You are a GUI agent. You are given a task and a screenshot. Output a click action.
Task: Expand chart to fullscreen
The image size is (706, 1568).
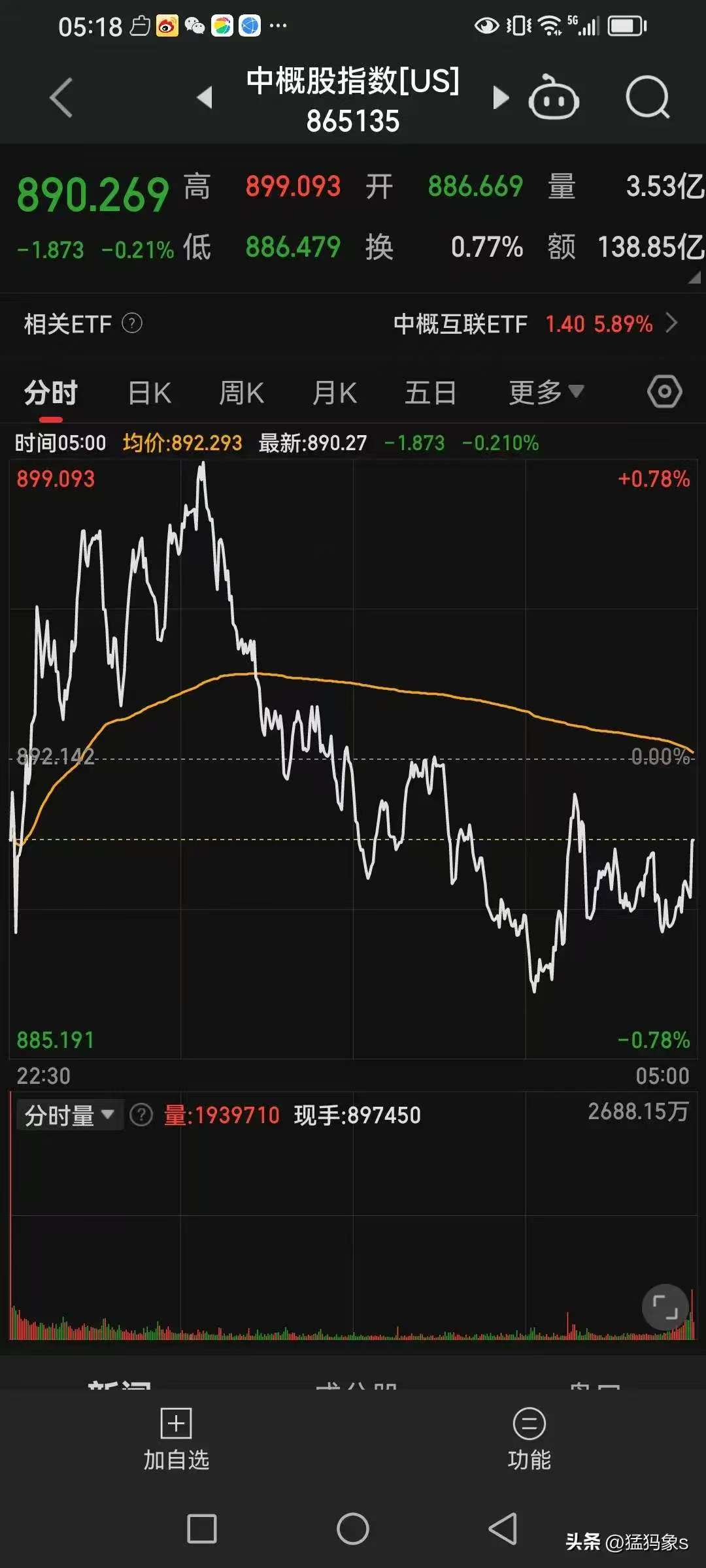tap(665, 1308)
